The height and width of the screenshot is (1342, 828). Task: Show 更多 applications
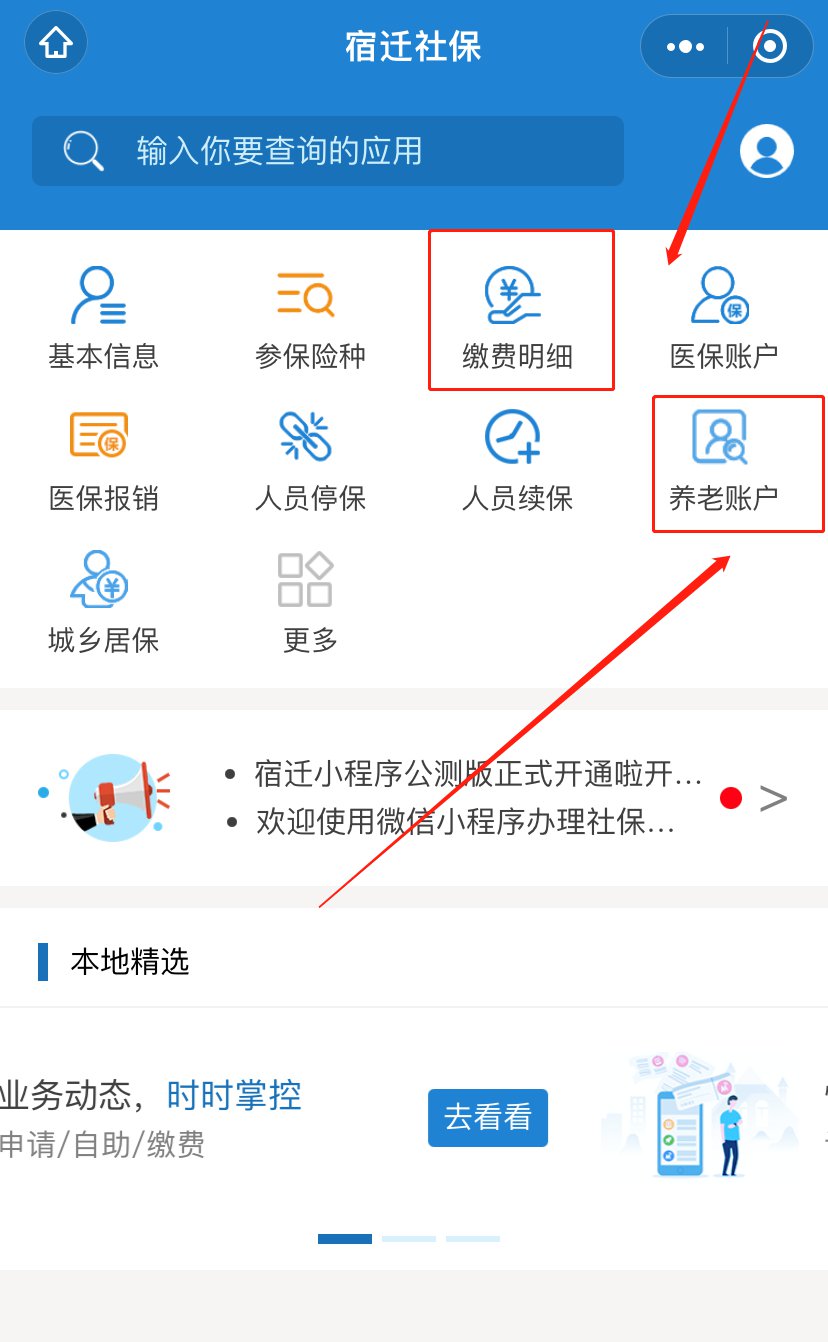[x=310, y=602]
